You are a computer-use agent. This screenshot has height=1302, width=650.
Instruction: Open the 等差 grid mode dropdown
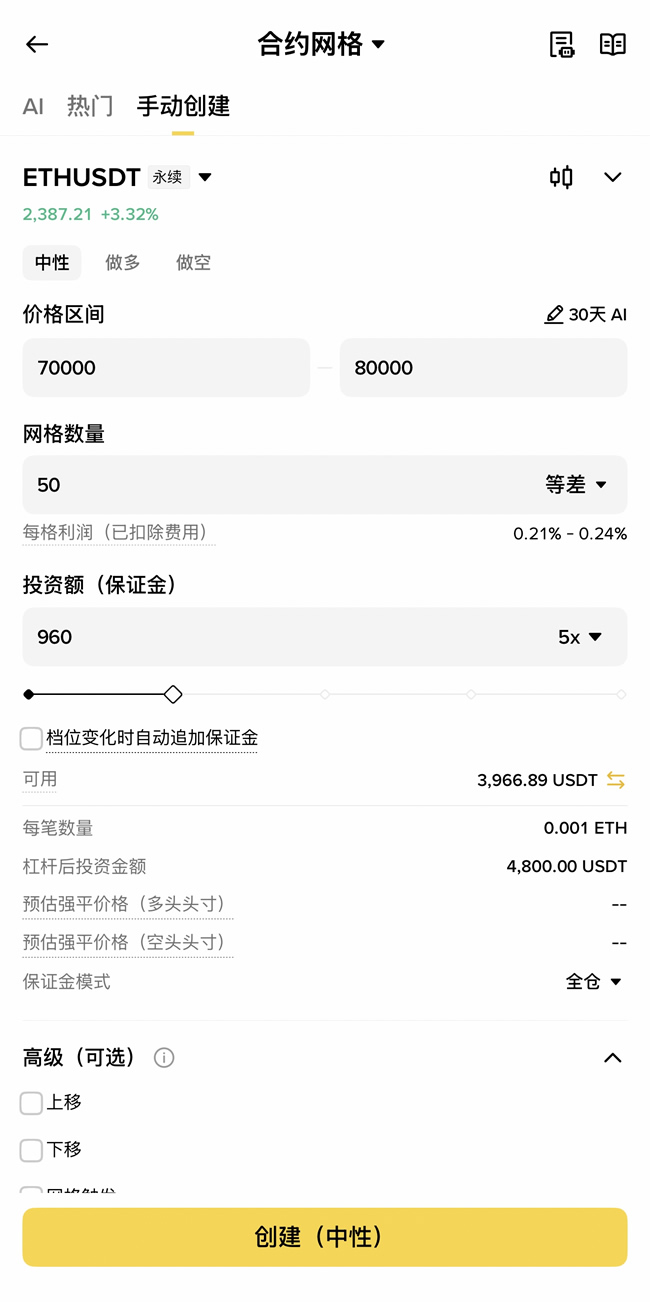[576, 485]
